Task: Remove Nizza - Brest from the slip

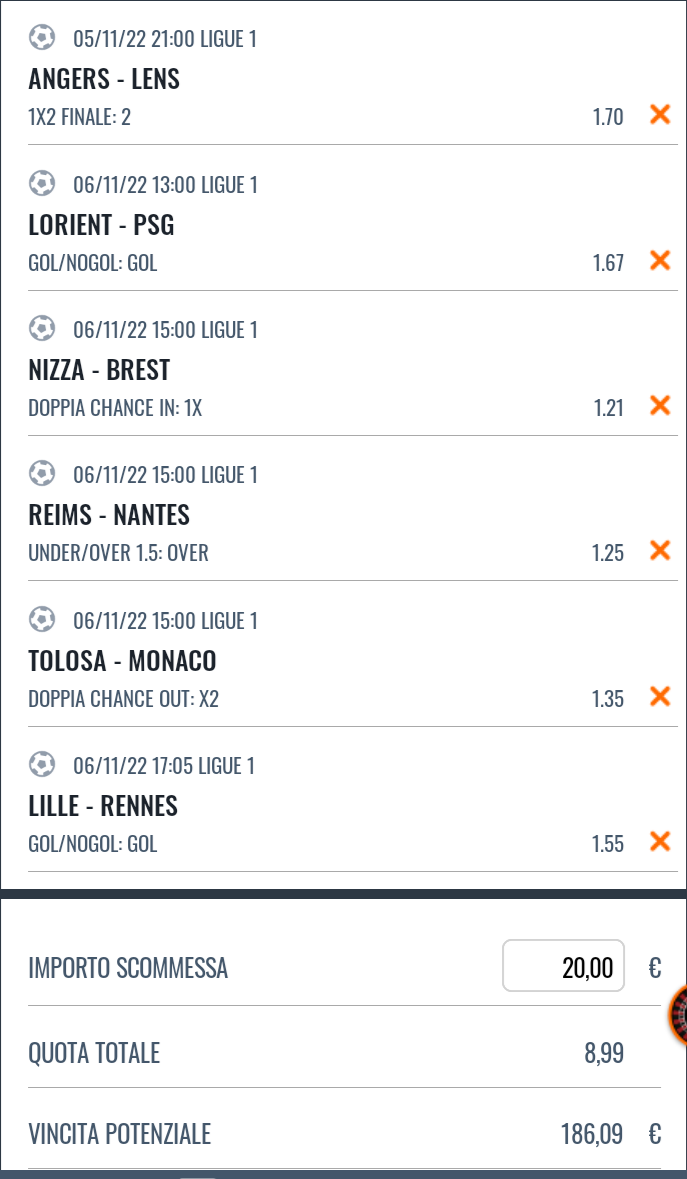Action: point(659,406)
